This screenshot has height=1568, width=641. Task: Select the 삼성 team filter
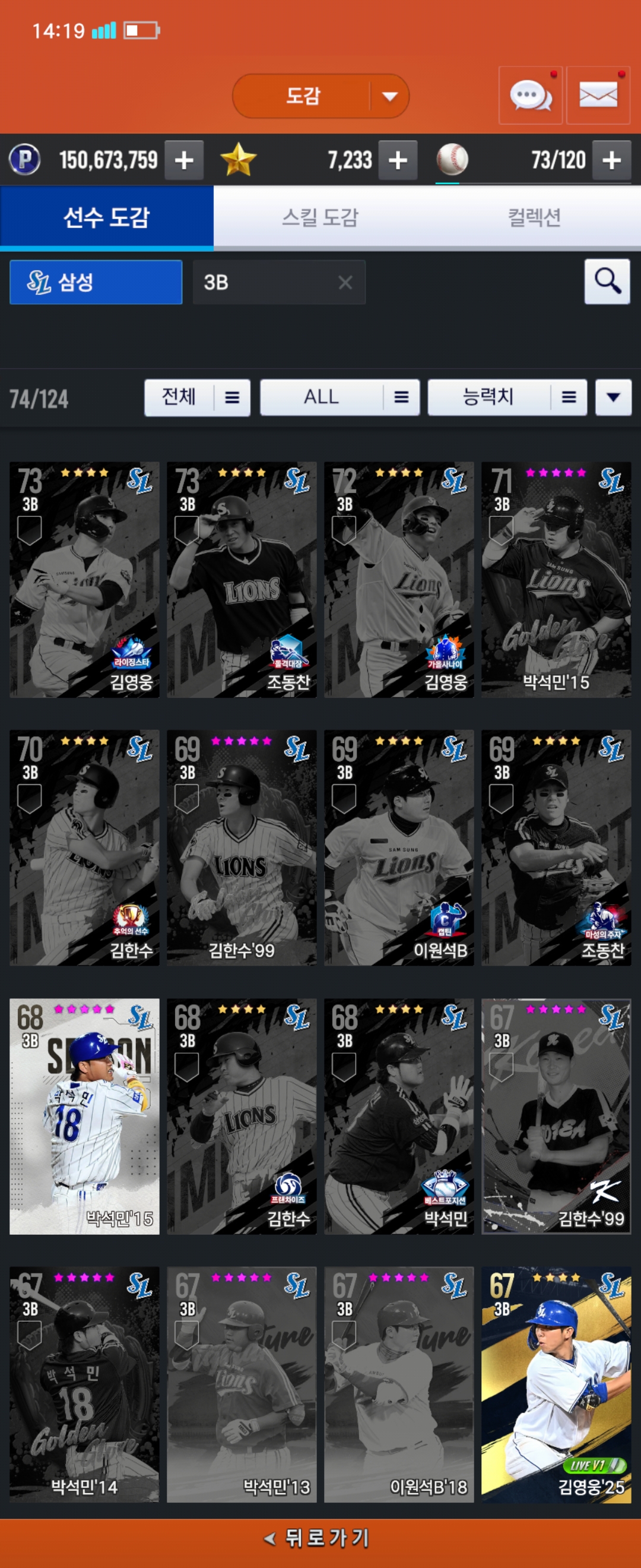[96, 282]
